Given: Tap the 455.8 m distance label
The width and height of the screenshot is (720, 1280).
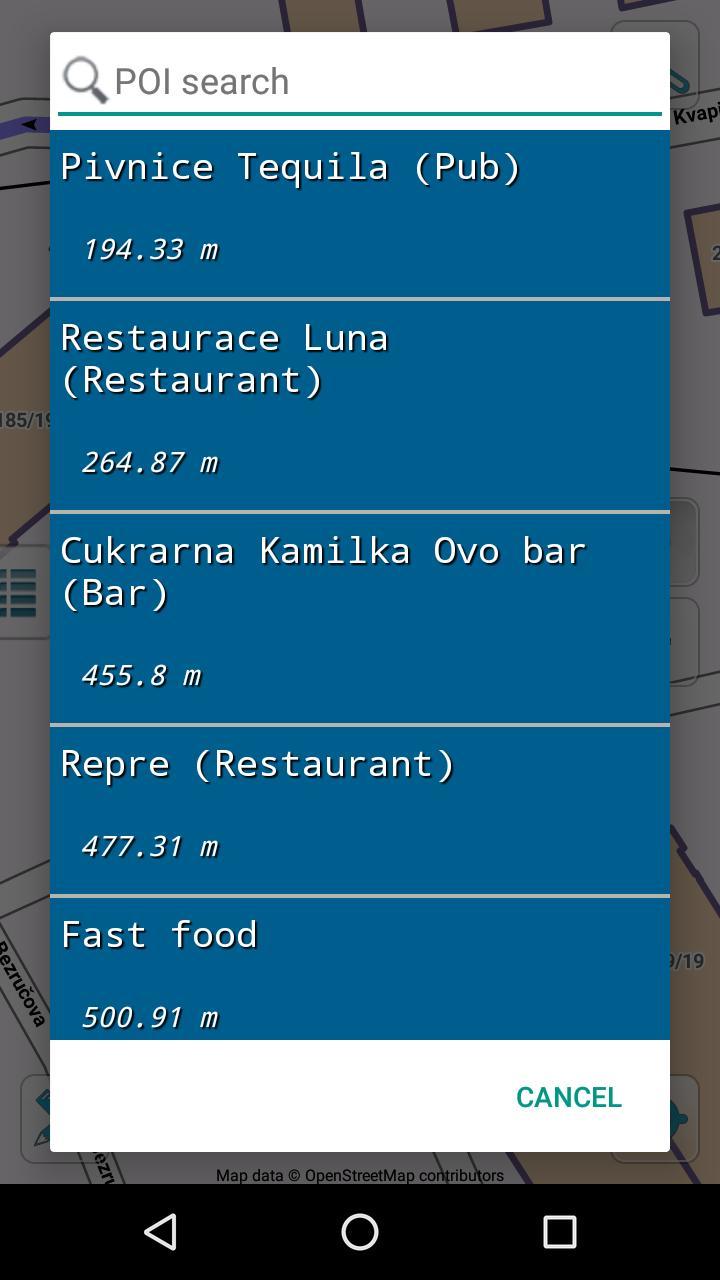Looking at the screenshot, I should (x=141, y=675).
